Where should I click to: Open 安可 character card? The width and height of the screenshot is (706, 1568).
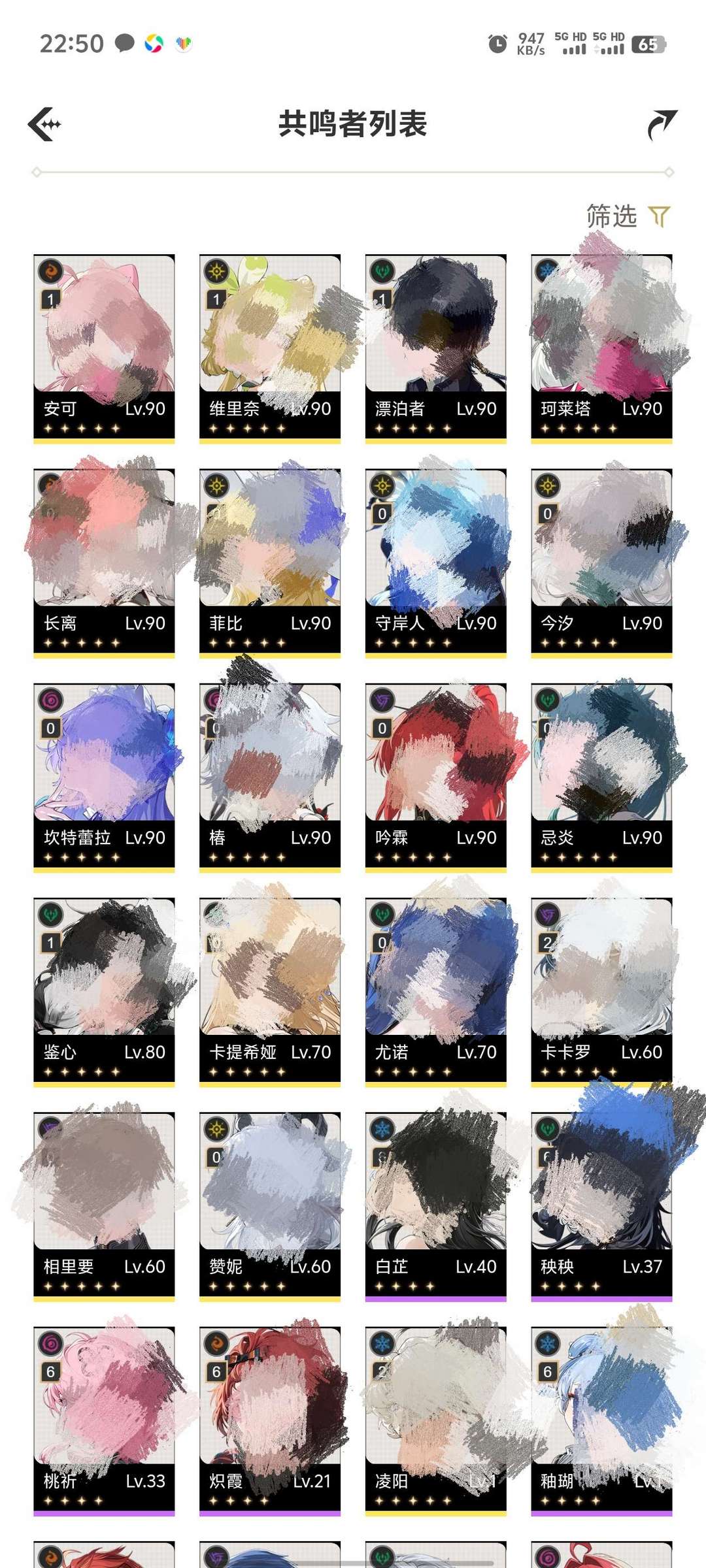104,348
